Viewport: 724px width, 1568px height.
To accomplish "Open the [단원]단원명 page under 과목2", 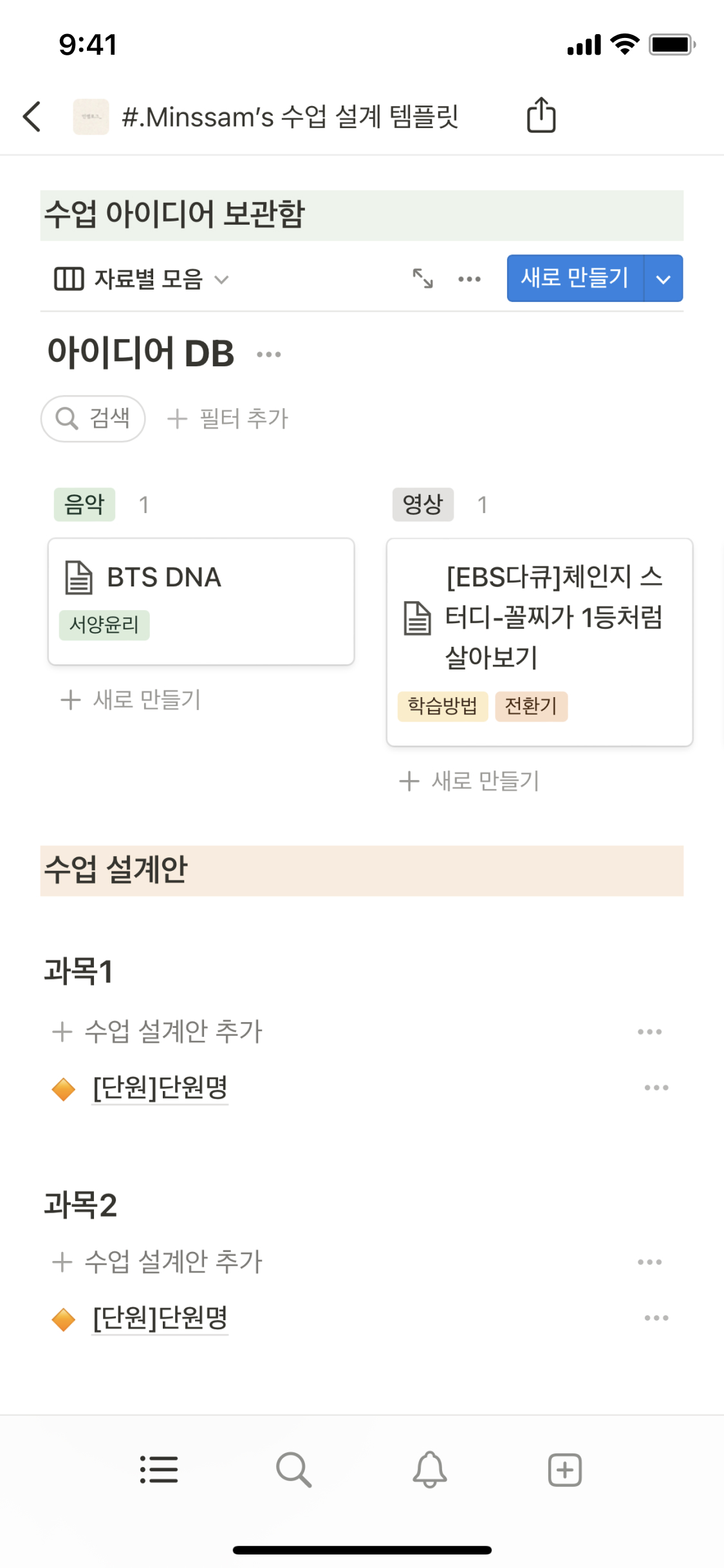I will 160,1318.
